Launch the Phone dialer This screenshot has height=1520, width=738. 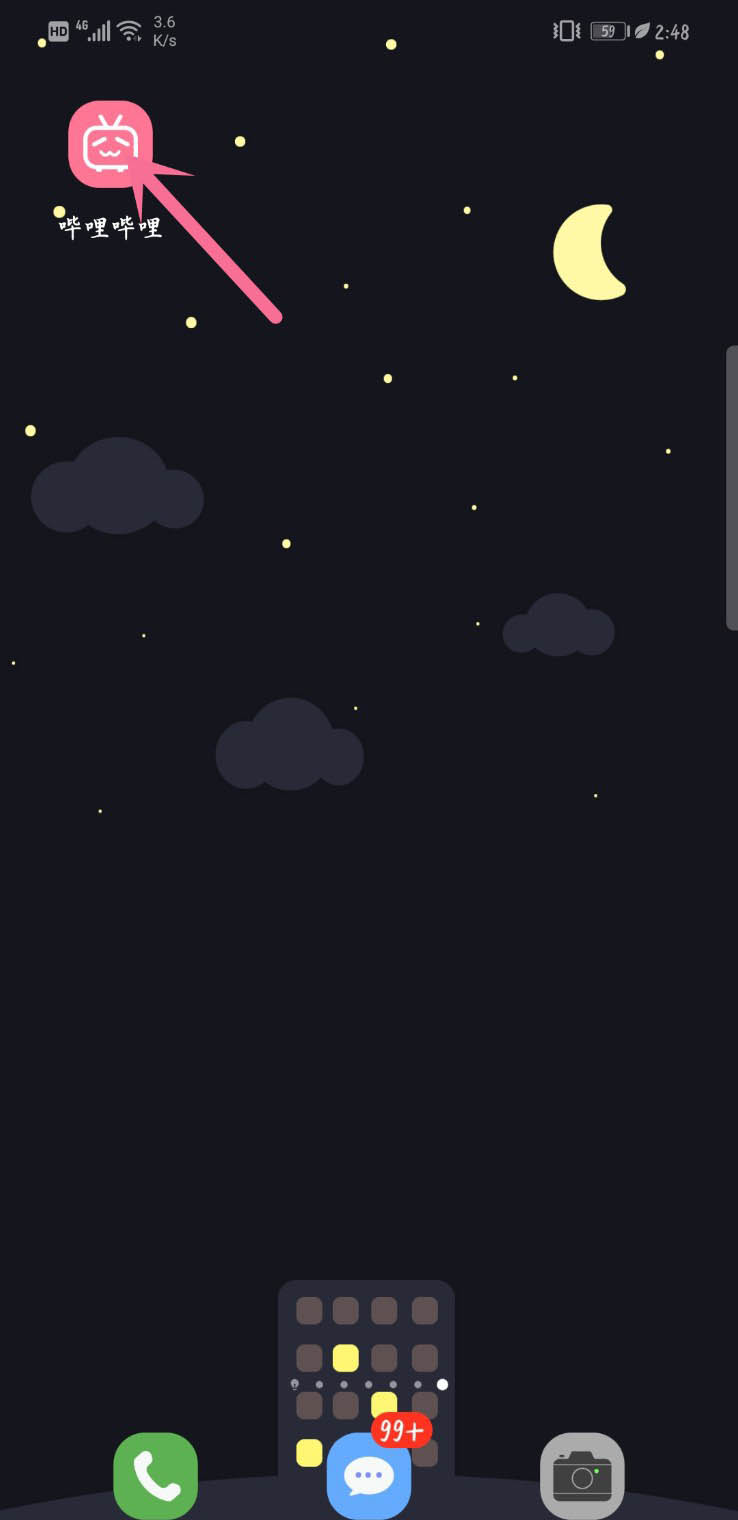click(x=155, y=1475)
